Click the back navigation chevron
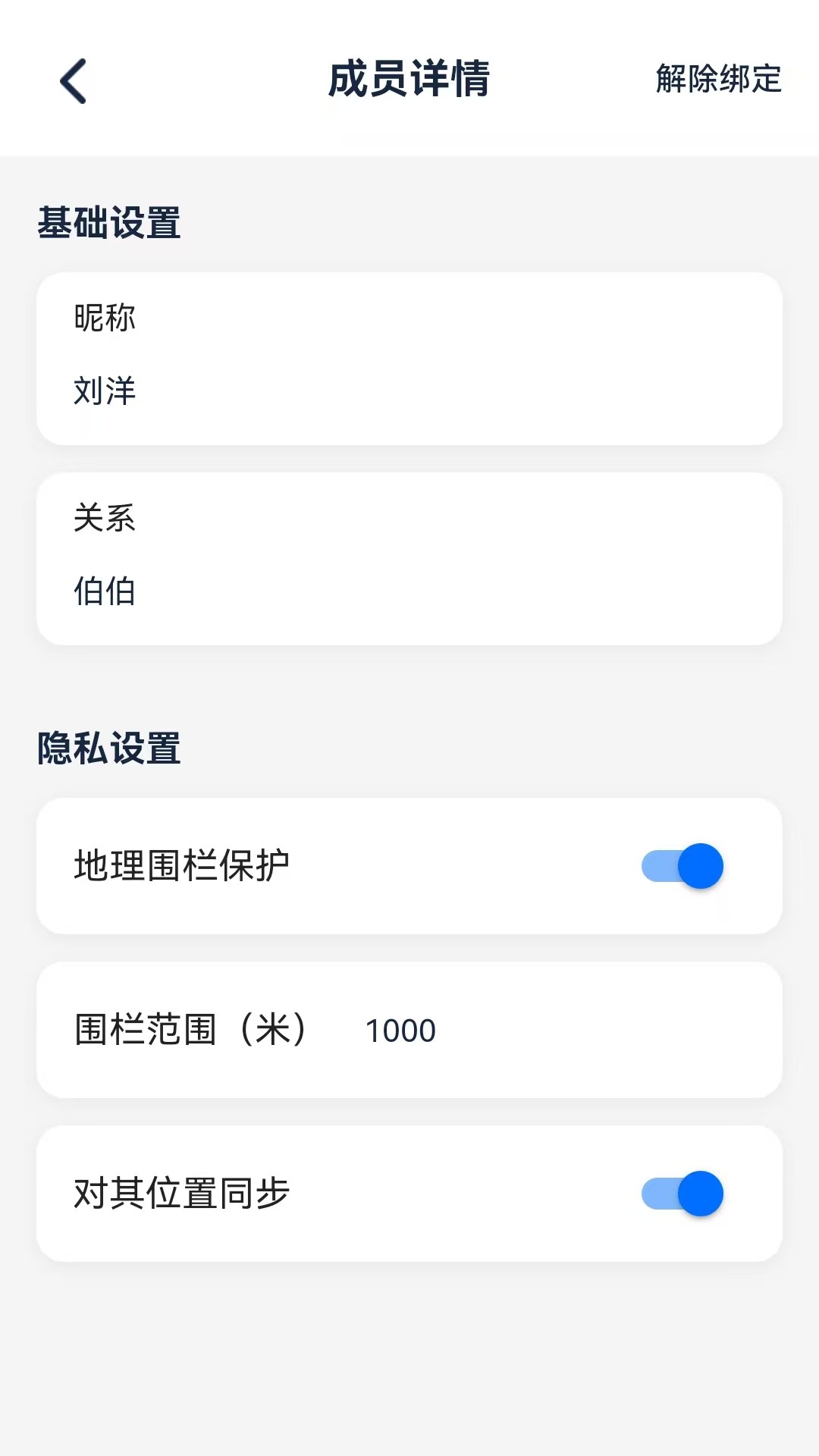 tap(72, 81)
